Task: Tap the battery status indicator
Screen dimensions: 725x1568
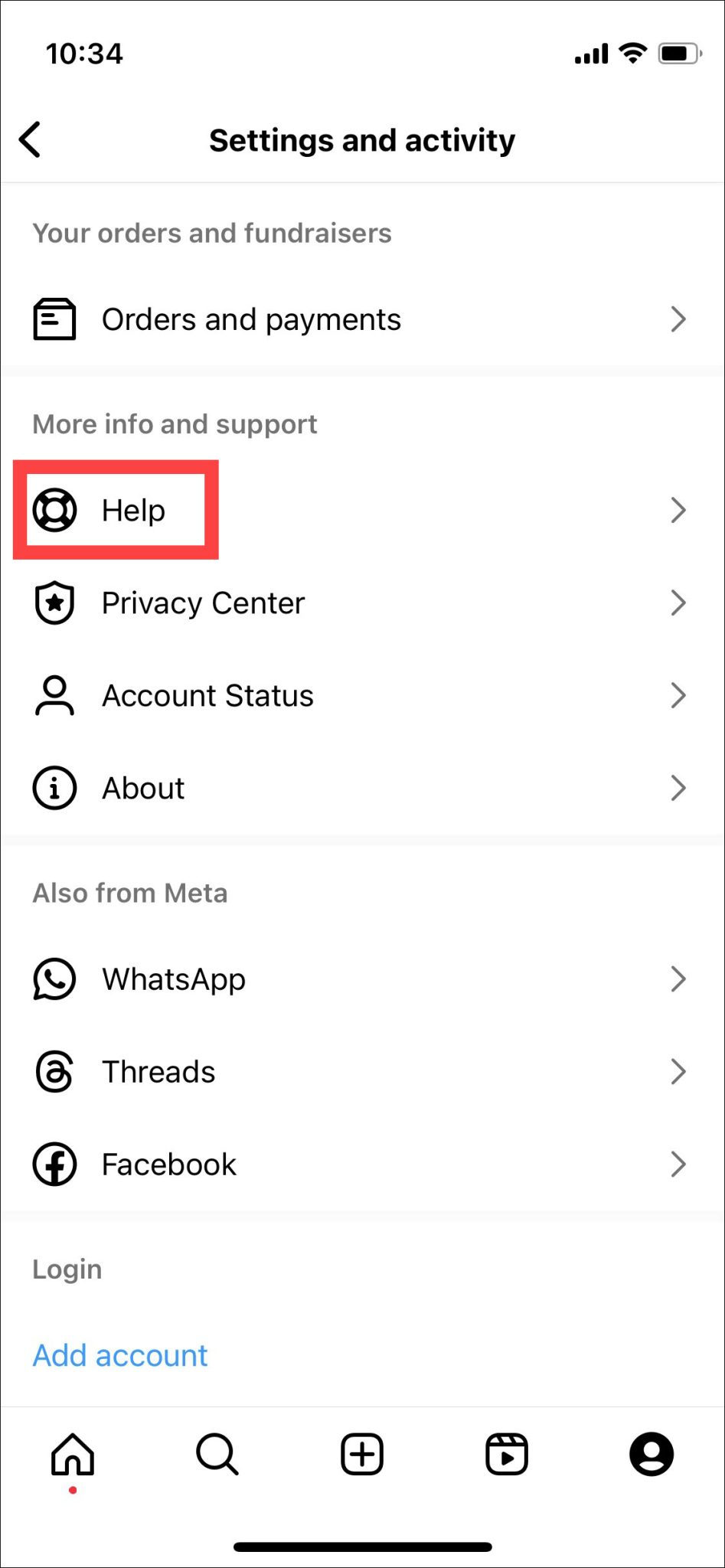Action: click(x=677, y=52)
